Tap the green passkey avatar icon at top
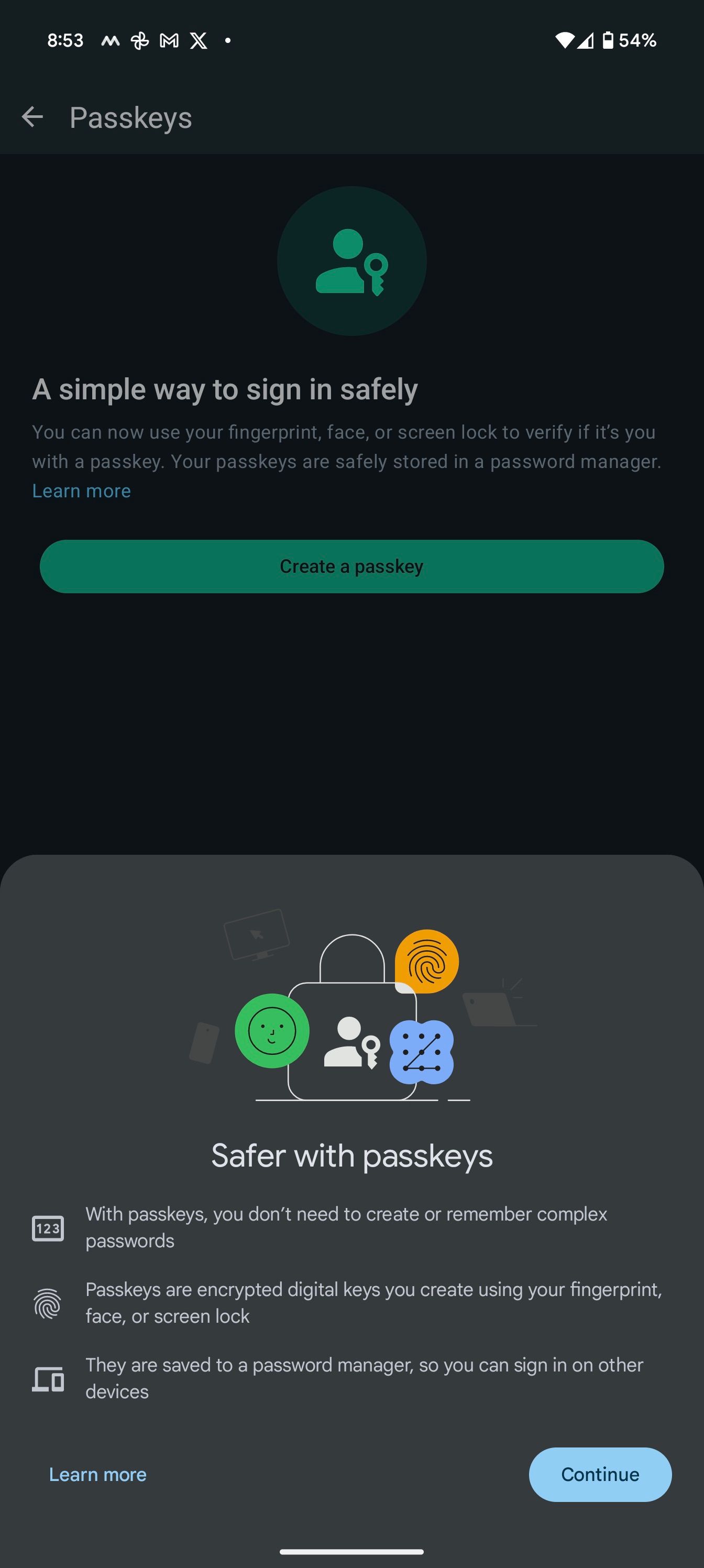This screenshot has width=704, height=1568. tap(351, 260)
